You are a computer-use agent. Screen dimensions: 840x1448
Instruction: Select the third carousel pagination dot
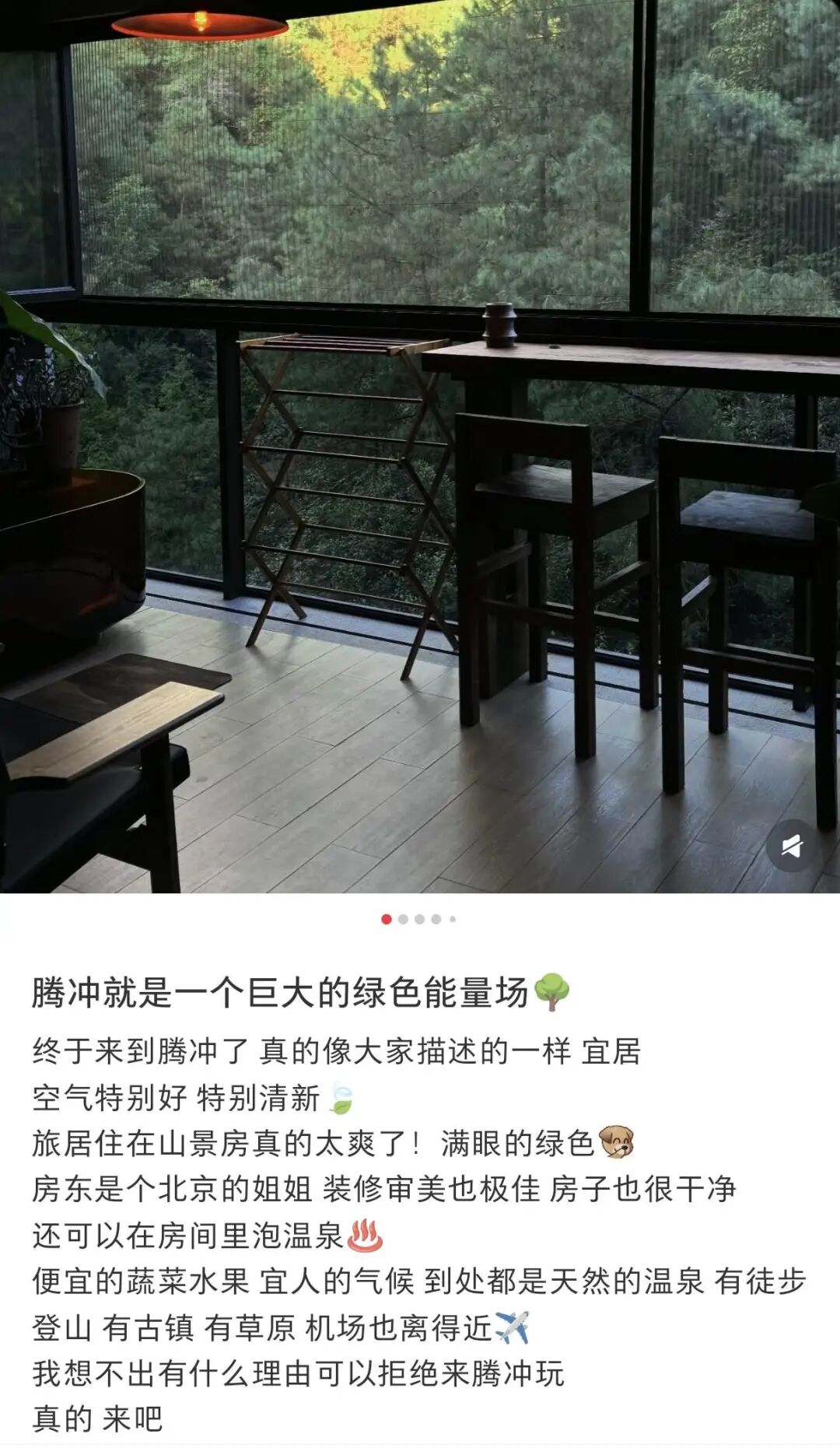pos(419,918)
